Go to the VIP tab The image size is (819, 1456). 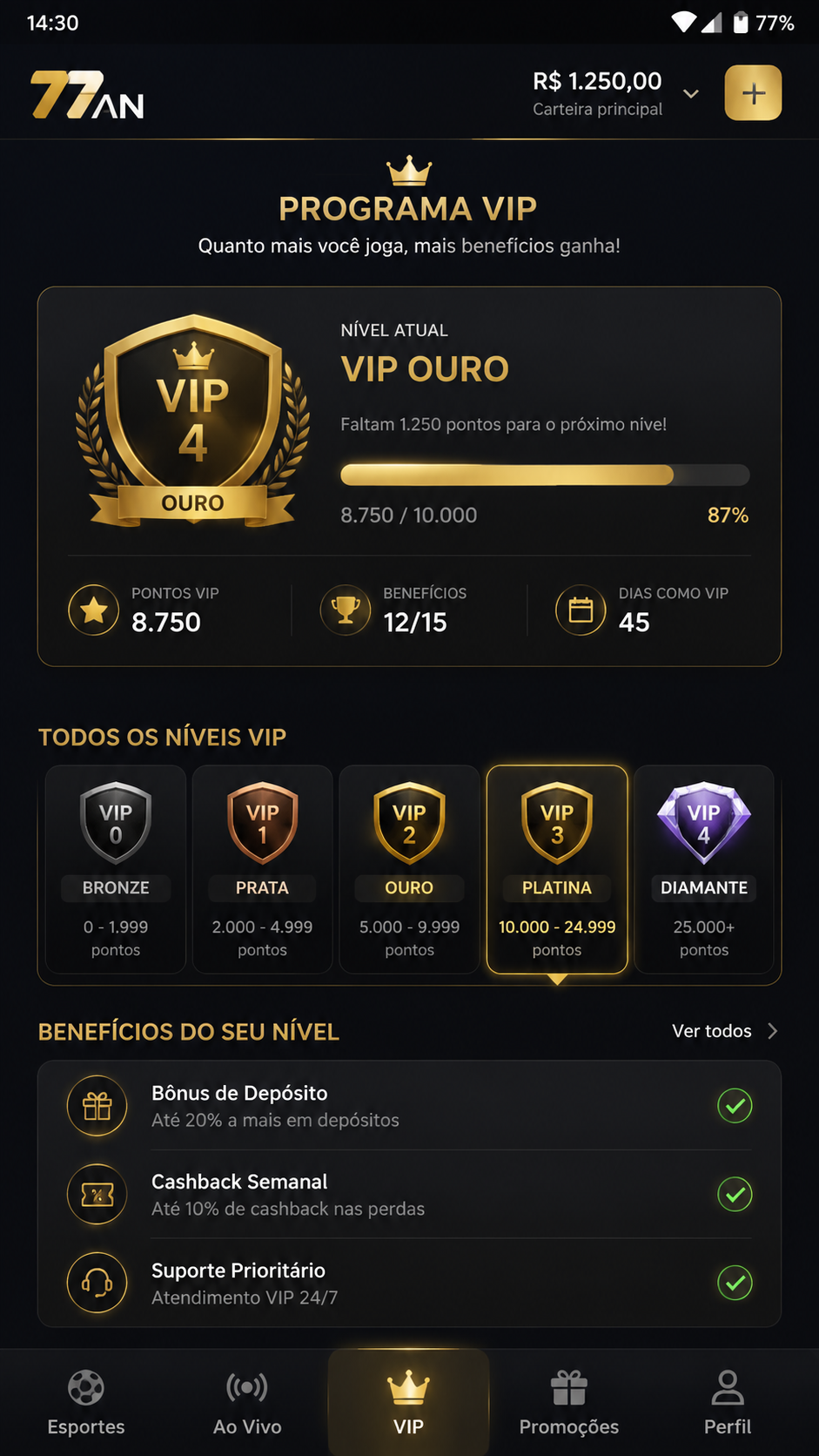[408, 1403]
